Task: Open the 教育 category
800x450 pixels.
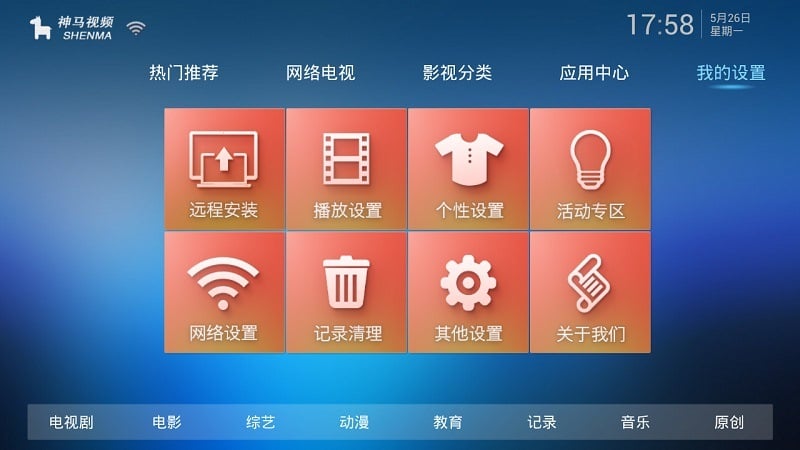Action: pos(448,422)
